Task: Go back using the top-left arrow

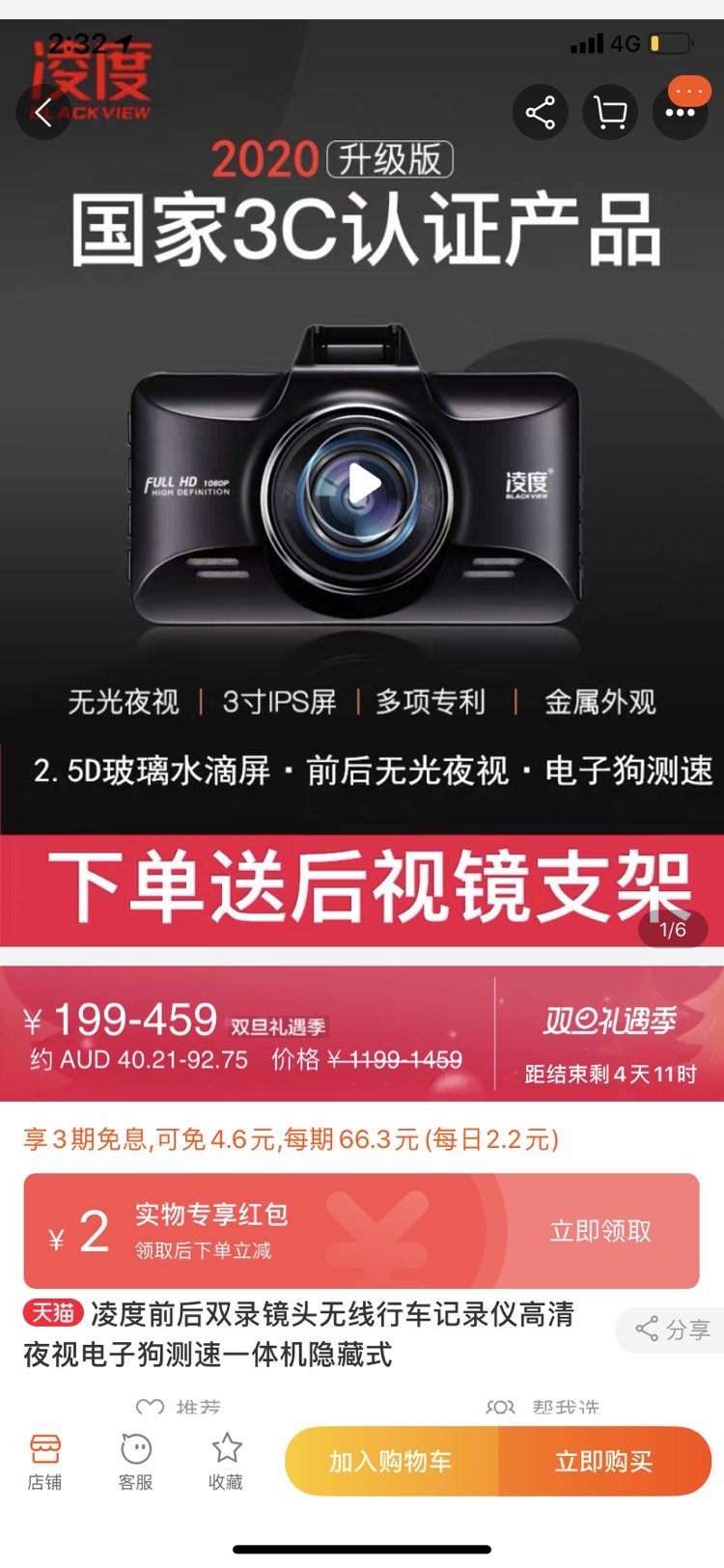Action: click(x=42, y=113)
